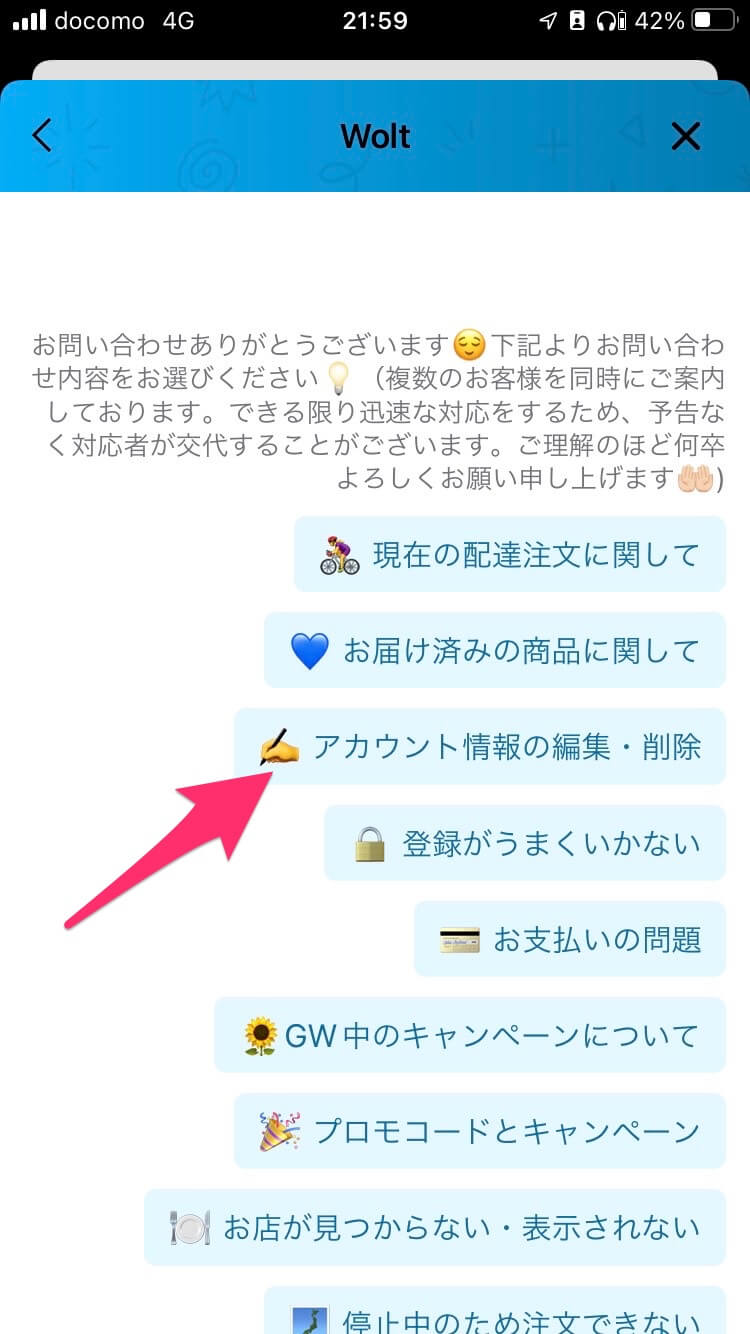Screen dimensions: 750x1334
Task: Choose プロモコードとキャンペーン option
Action: point(480,1131)
